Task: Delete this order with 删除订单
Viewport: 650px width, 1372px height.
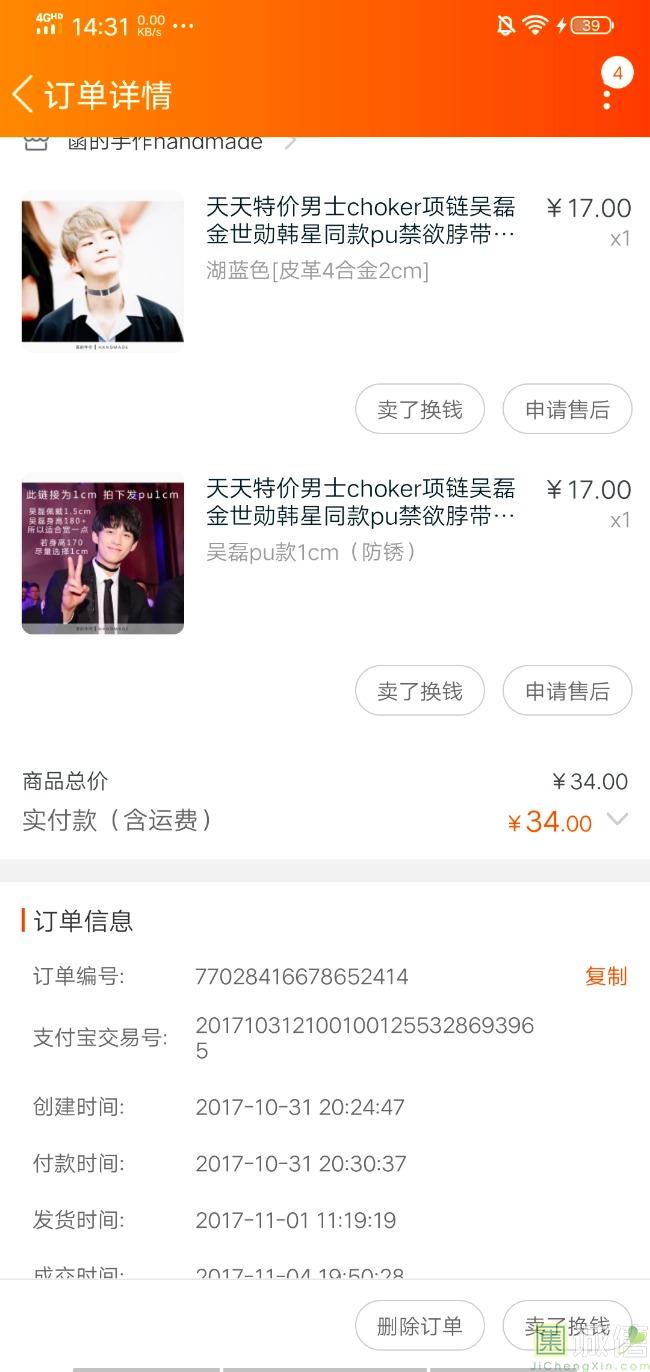Action: click(420, 1326)
